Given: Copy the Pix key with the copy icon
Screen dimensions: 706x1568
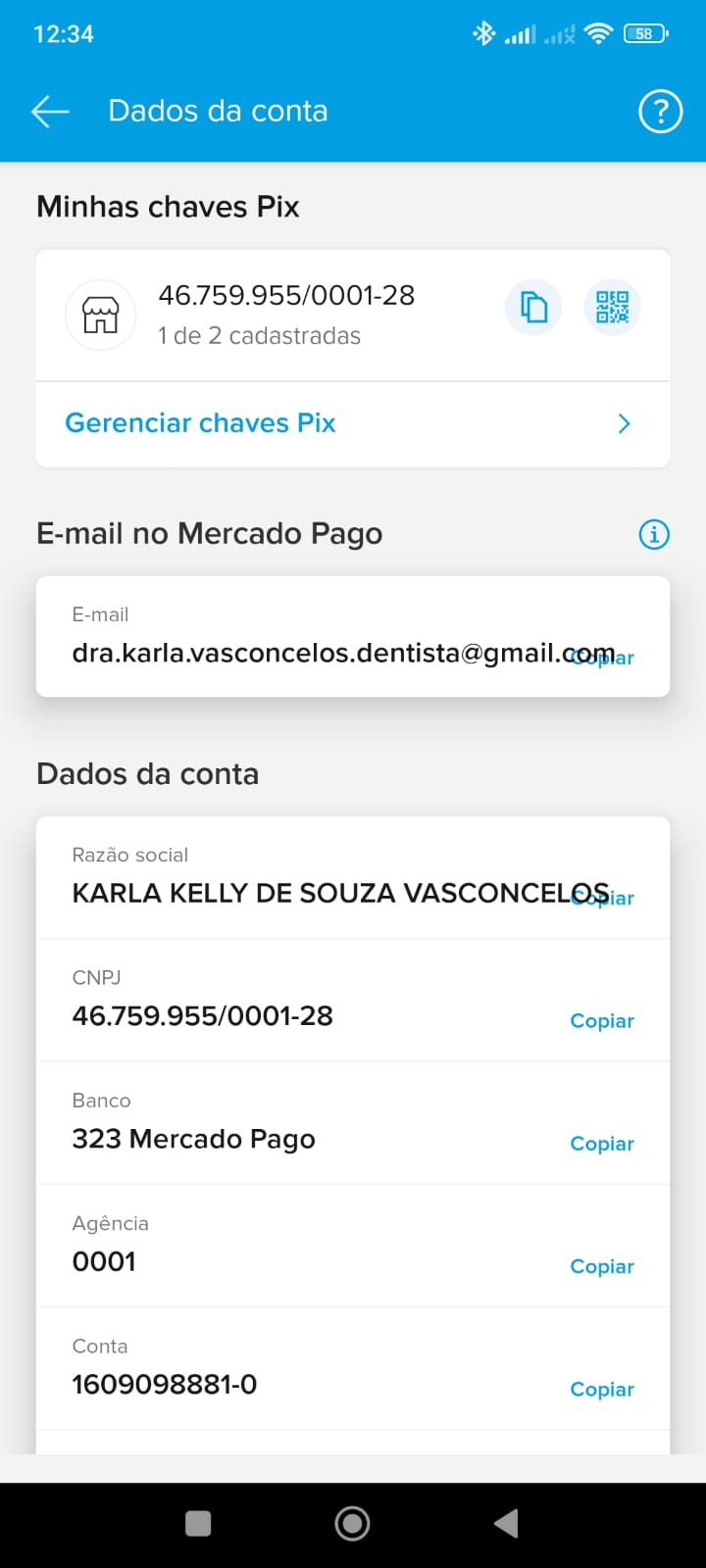Looking at the screenshot, I should [x=533, y=308].
